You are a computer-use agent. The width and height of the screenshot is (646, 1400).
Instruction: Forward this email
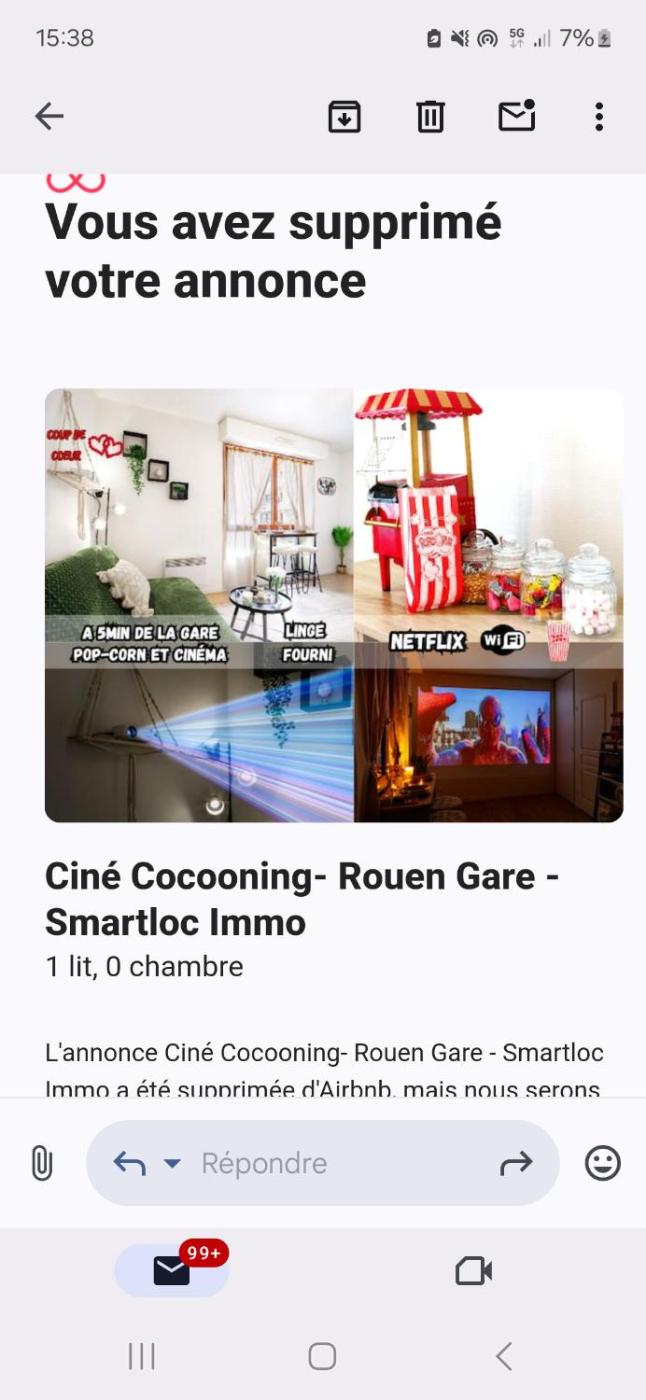[x=516, y=1163]
